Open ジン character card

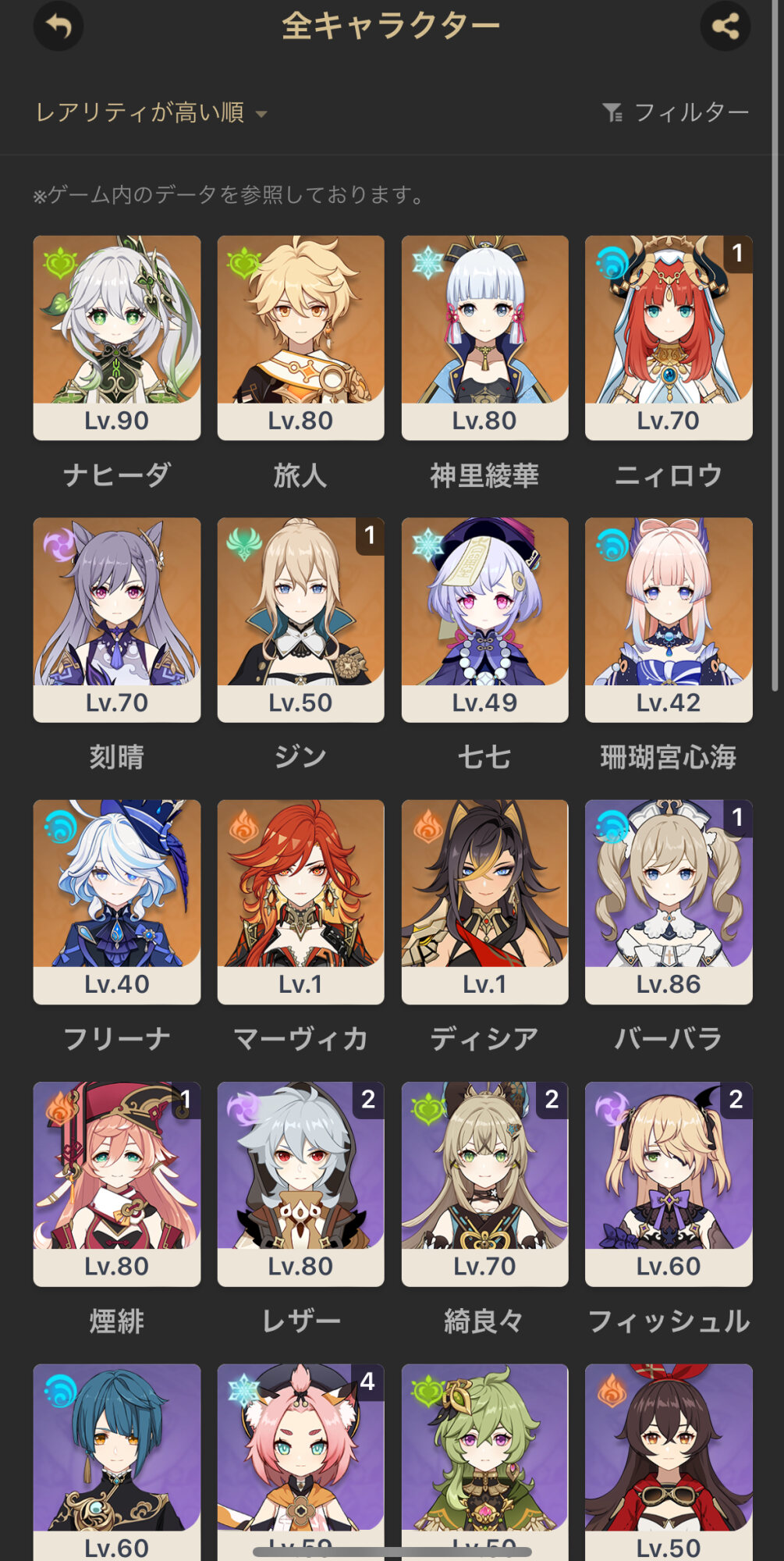(300, 619)
